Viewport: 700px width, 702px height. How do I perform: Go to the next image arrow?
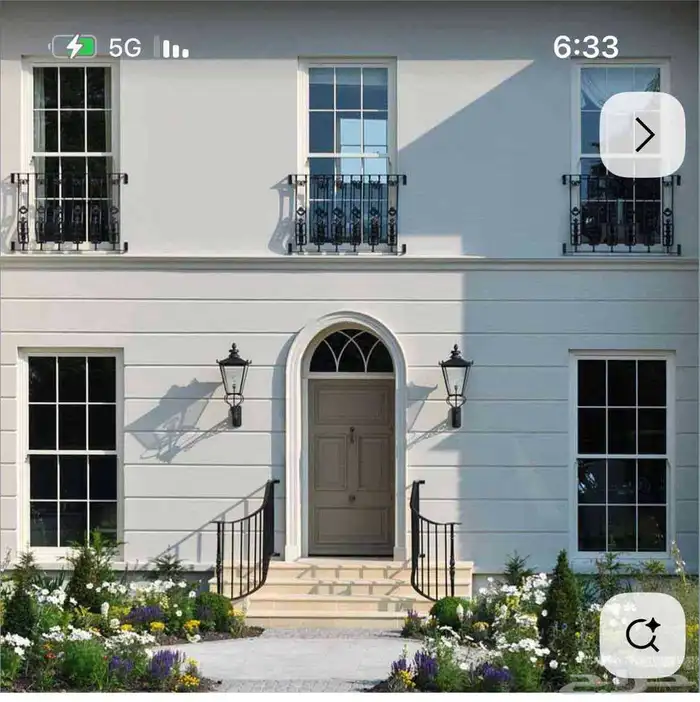pos(643,135)
